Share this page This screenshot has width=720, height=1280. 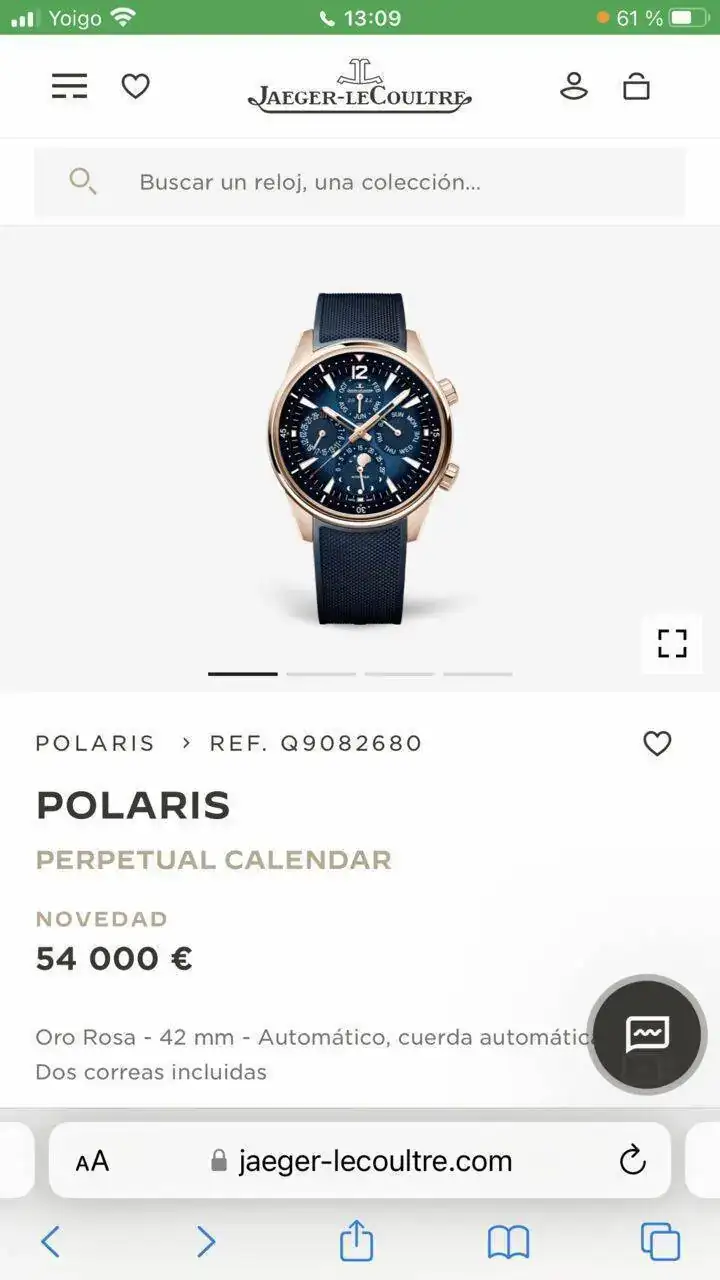pos(356,1242)
